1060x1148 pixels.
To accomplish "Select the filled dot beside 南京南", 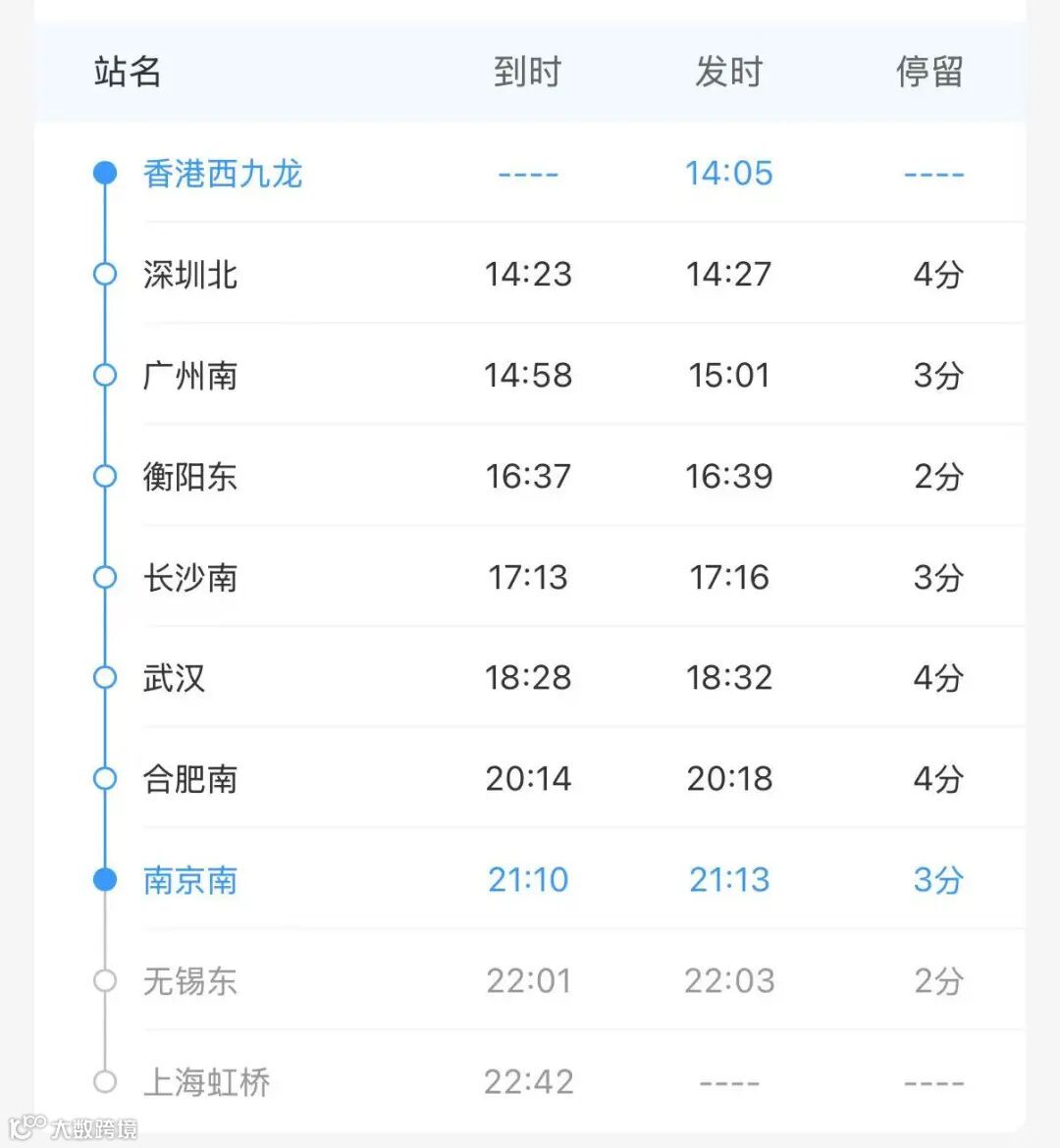I will tap(105, 880).
